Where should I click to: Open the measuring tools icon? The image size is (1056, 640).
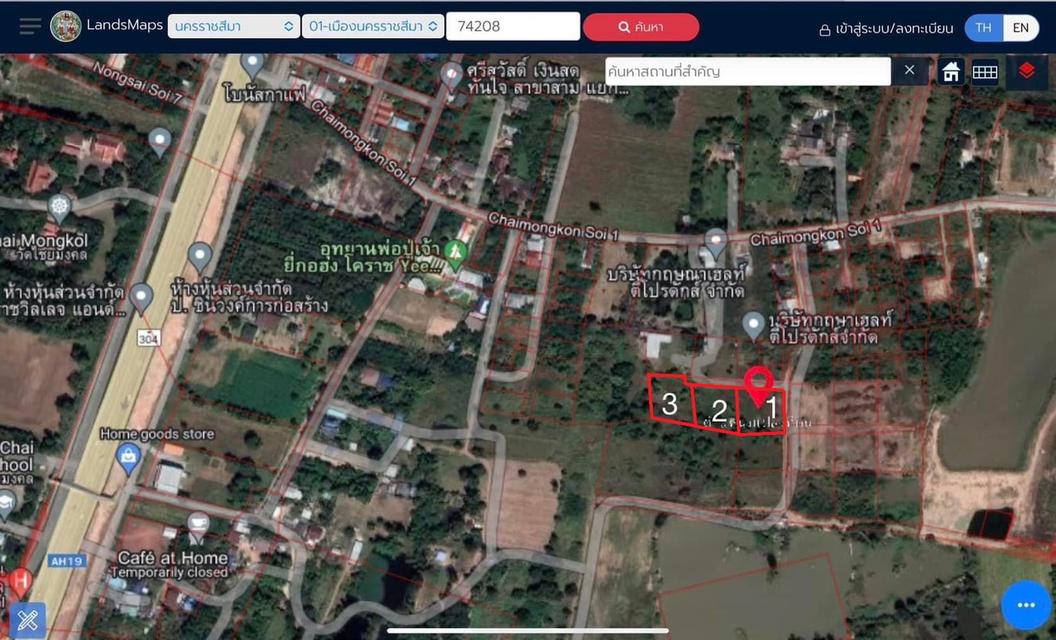27,620
